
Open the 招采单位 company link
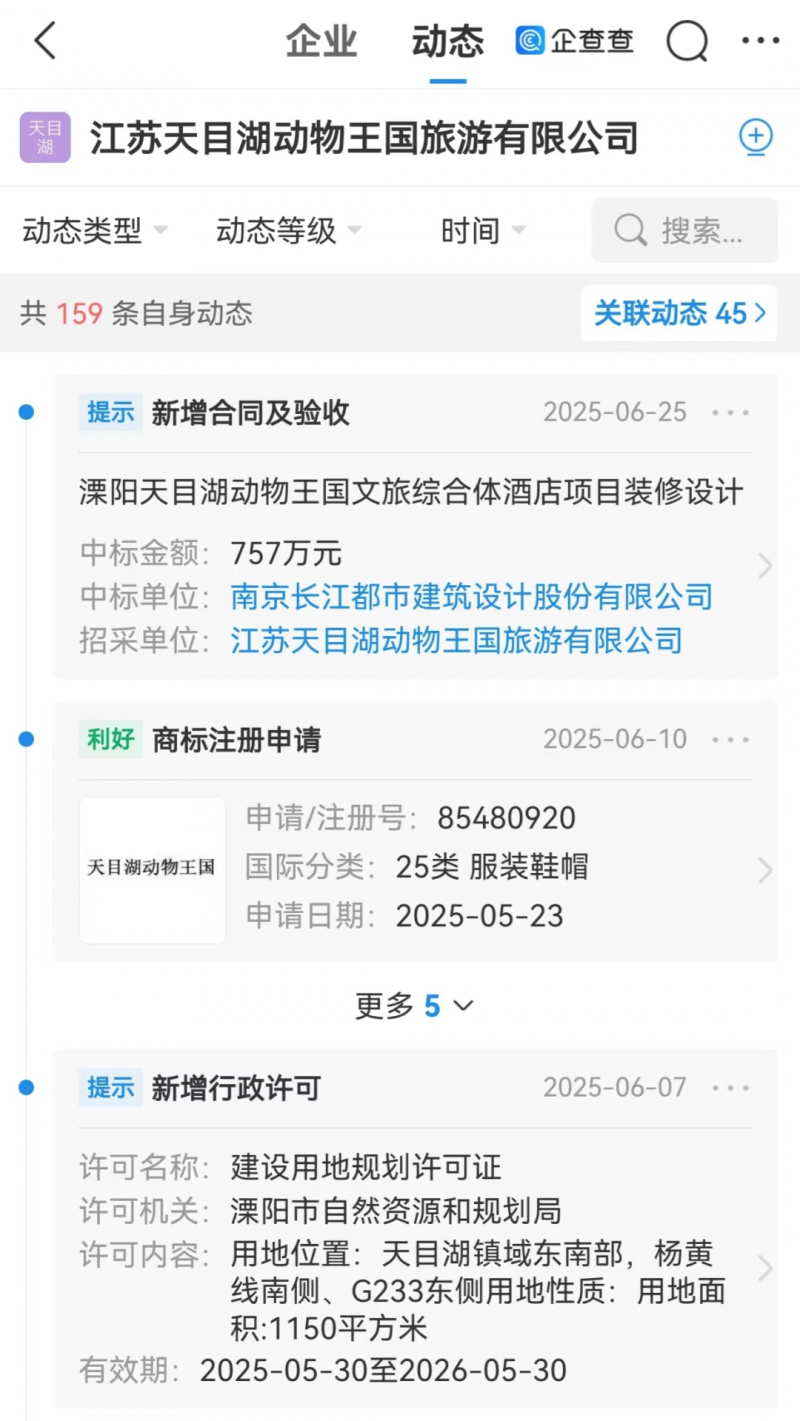pos(457,640)
